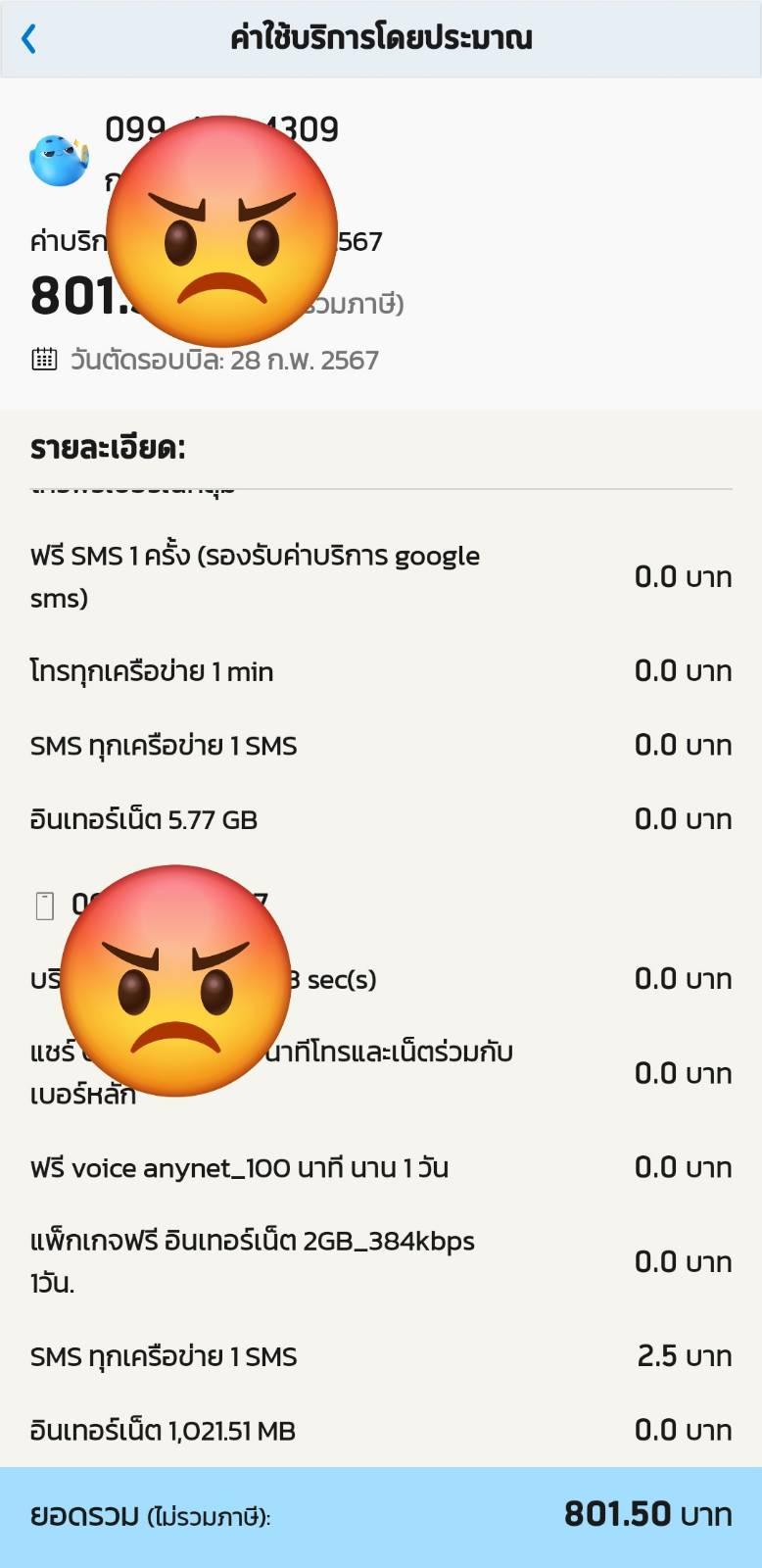Go back using the top-left arrow
The image size is (762, 1568).
click(29, 39)
